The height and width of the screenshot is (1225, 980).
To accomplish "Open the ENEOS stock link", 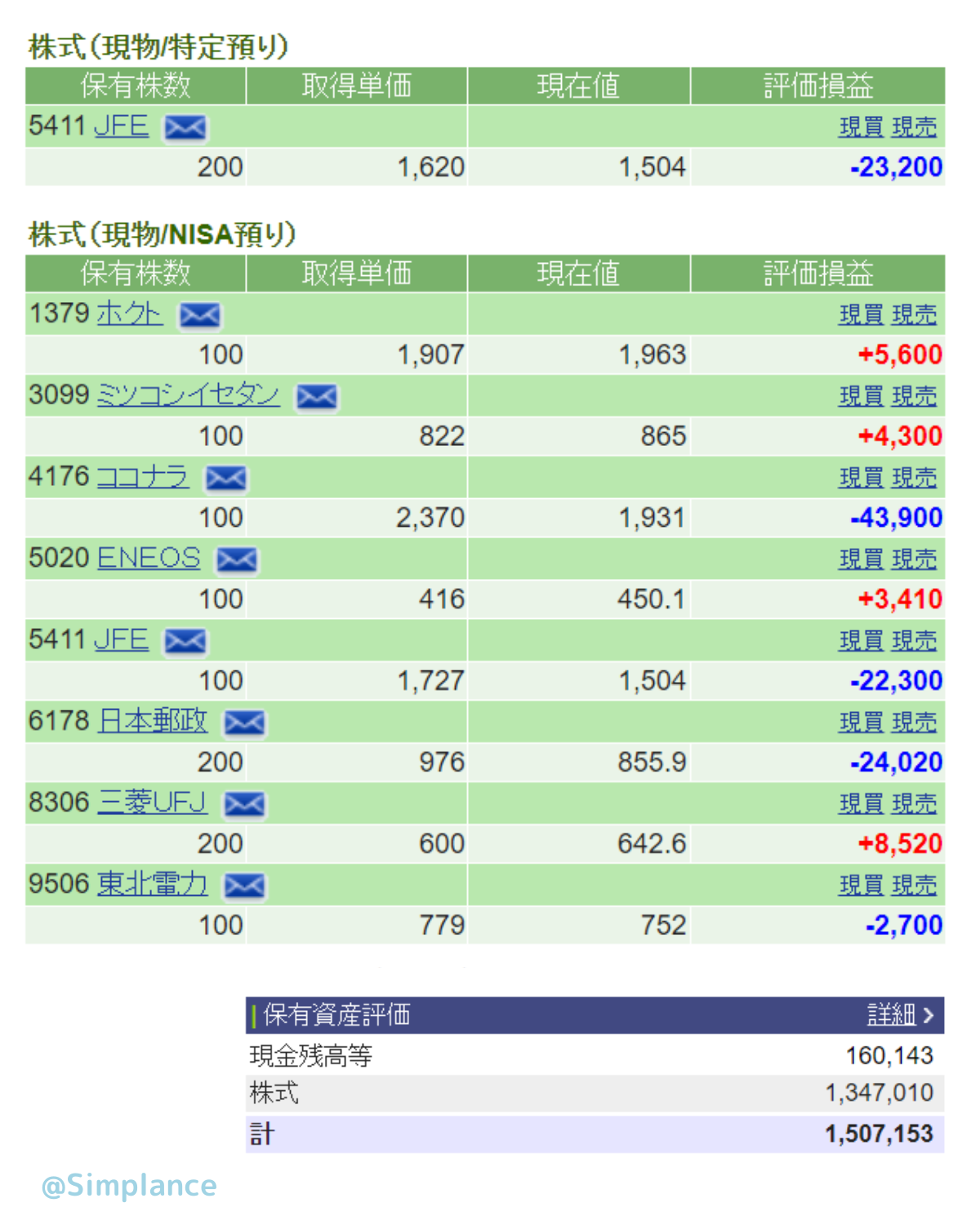I will [149, 559].
